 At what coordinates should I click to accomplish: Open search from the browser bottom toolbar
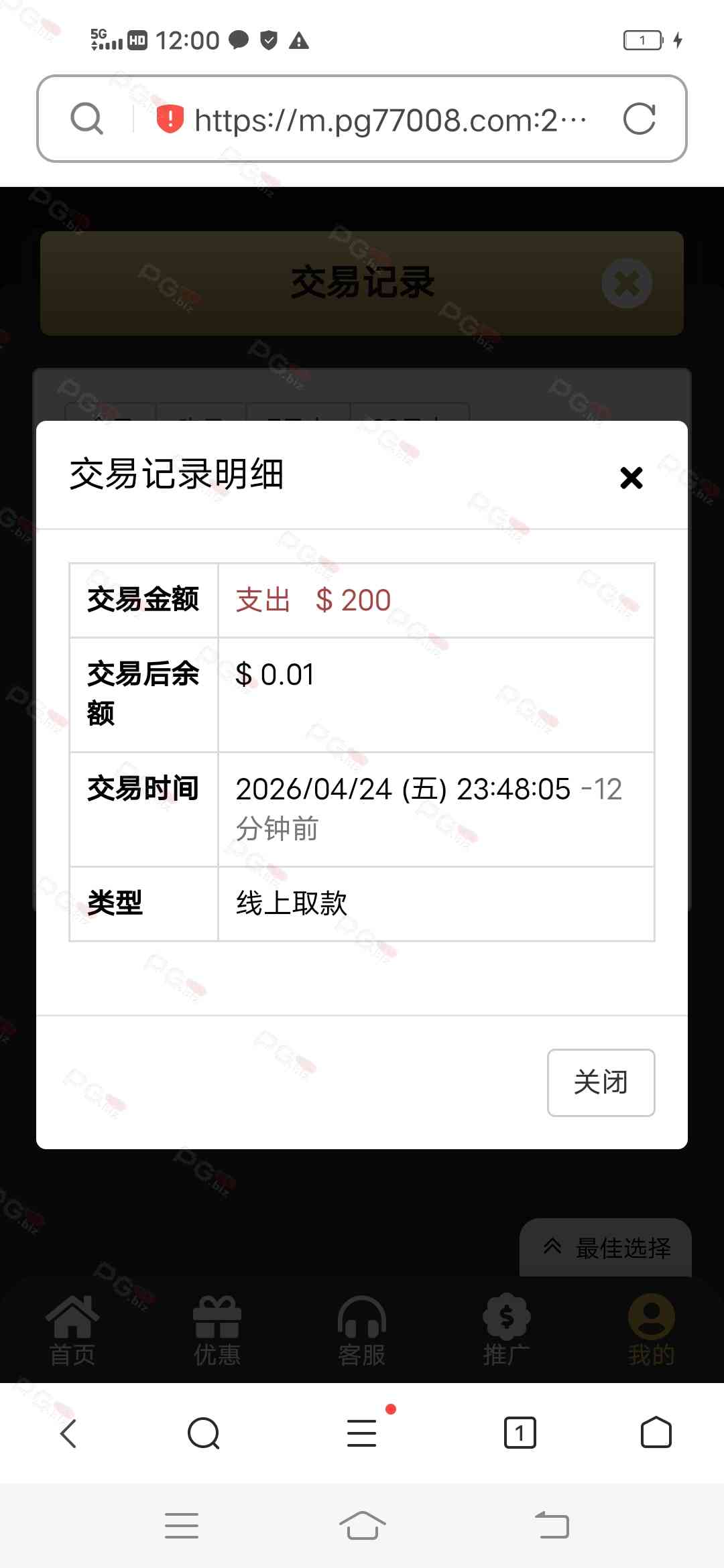click(x=204, y=1433)
